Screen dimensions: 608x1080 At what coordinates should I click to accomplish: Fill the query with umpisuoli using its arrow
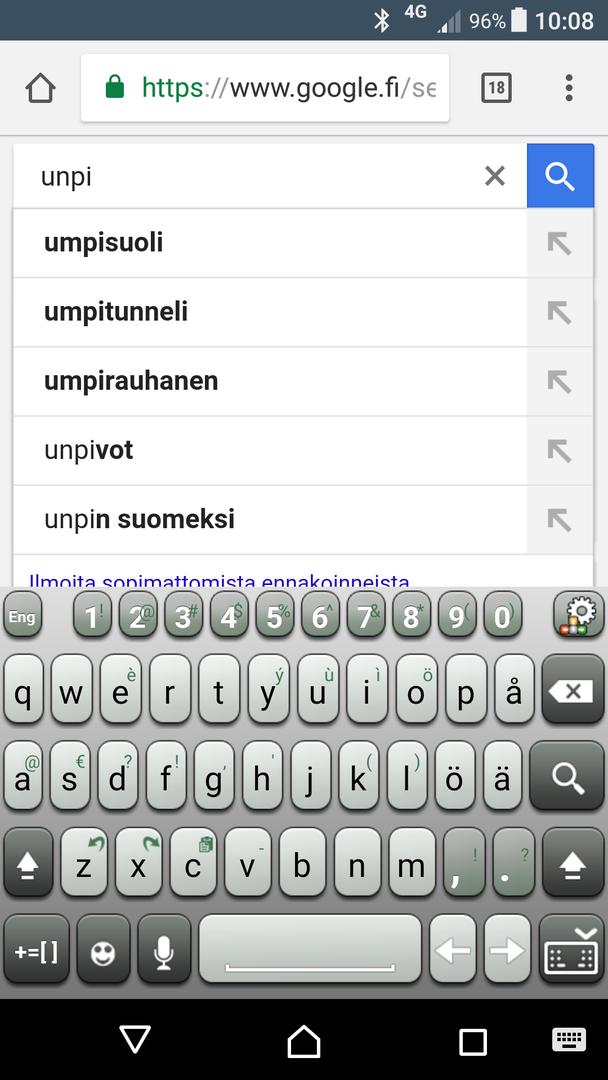pyautogui.click(x=559, y=243)
